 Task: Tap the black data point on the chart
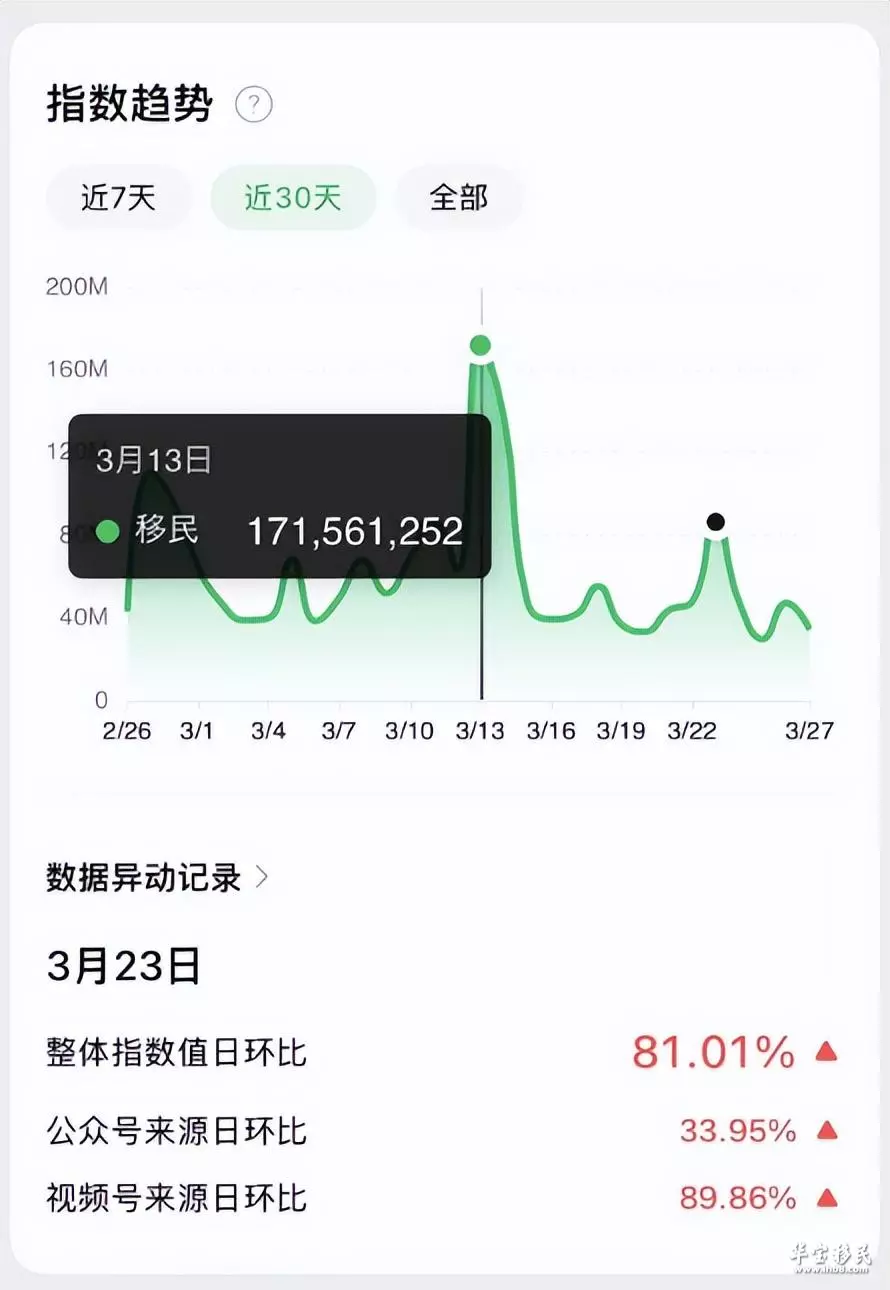pyautogui.click(x=715, y=522)
